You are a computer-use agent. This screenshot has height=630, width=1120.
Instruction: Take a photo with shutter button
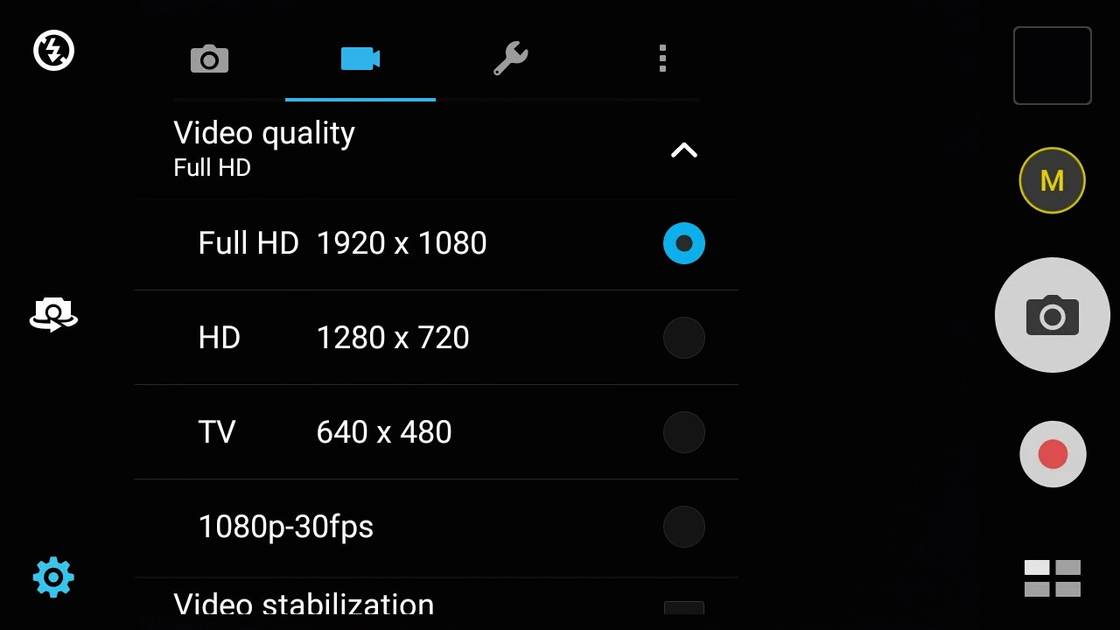coord(1052,316)
